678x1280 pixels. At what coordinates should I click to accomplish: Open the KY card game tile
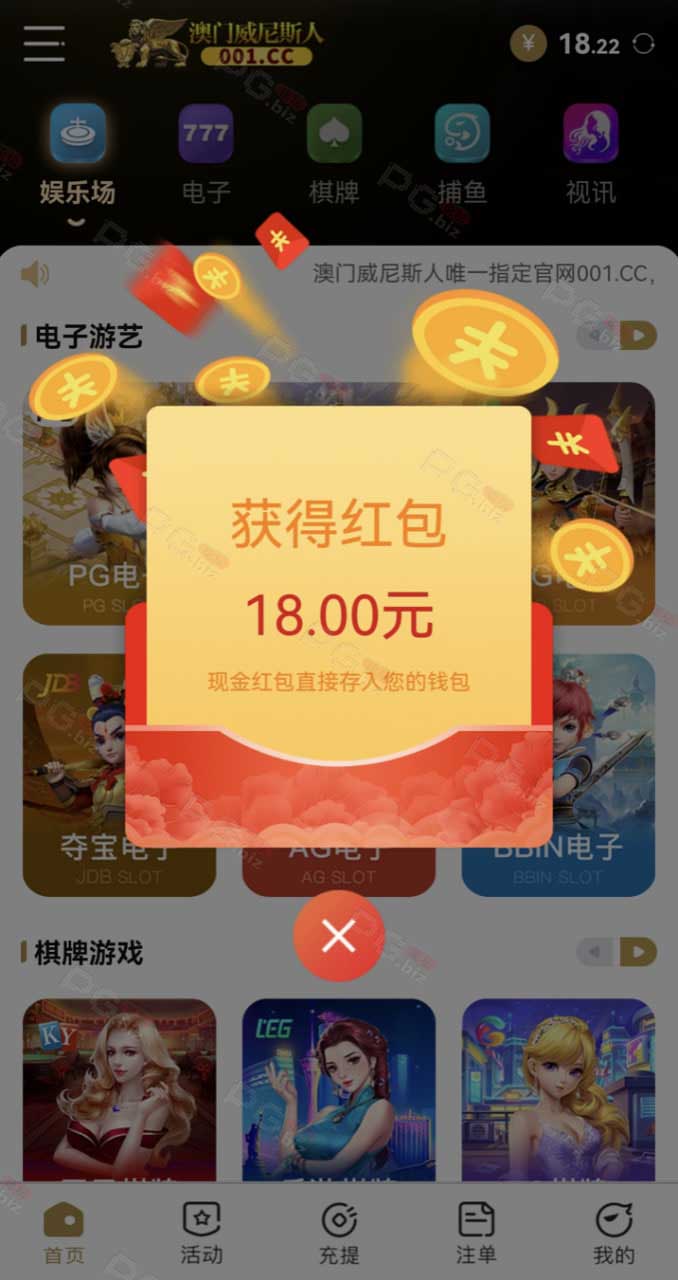[x=119, y=1090]
